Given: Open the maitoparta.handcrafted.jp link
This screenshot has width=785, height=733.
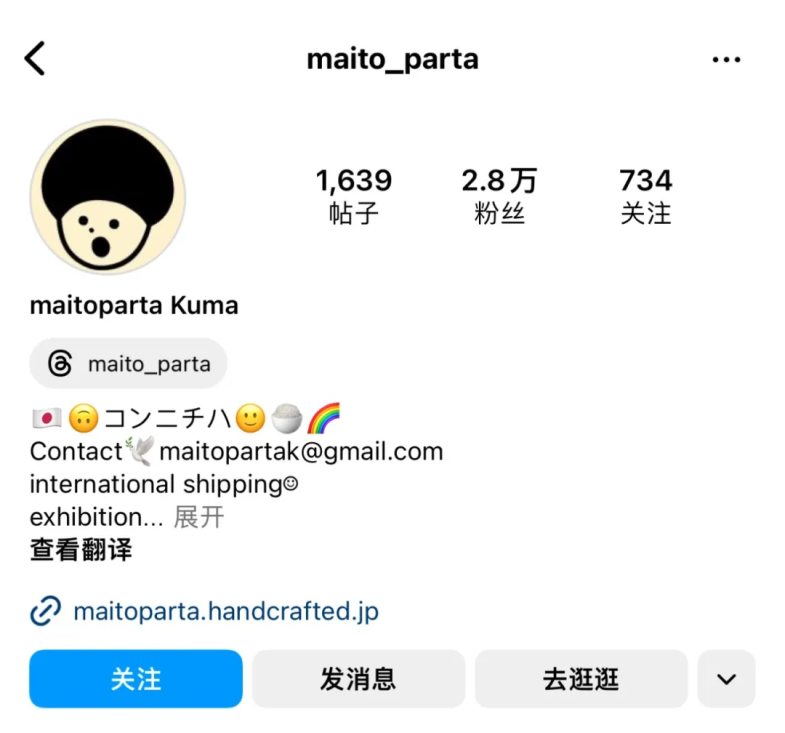Looking at the screenshot, I should pos(225,611).
